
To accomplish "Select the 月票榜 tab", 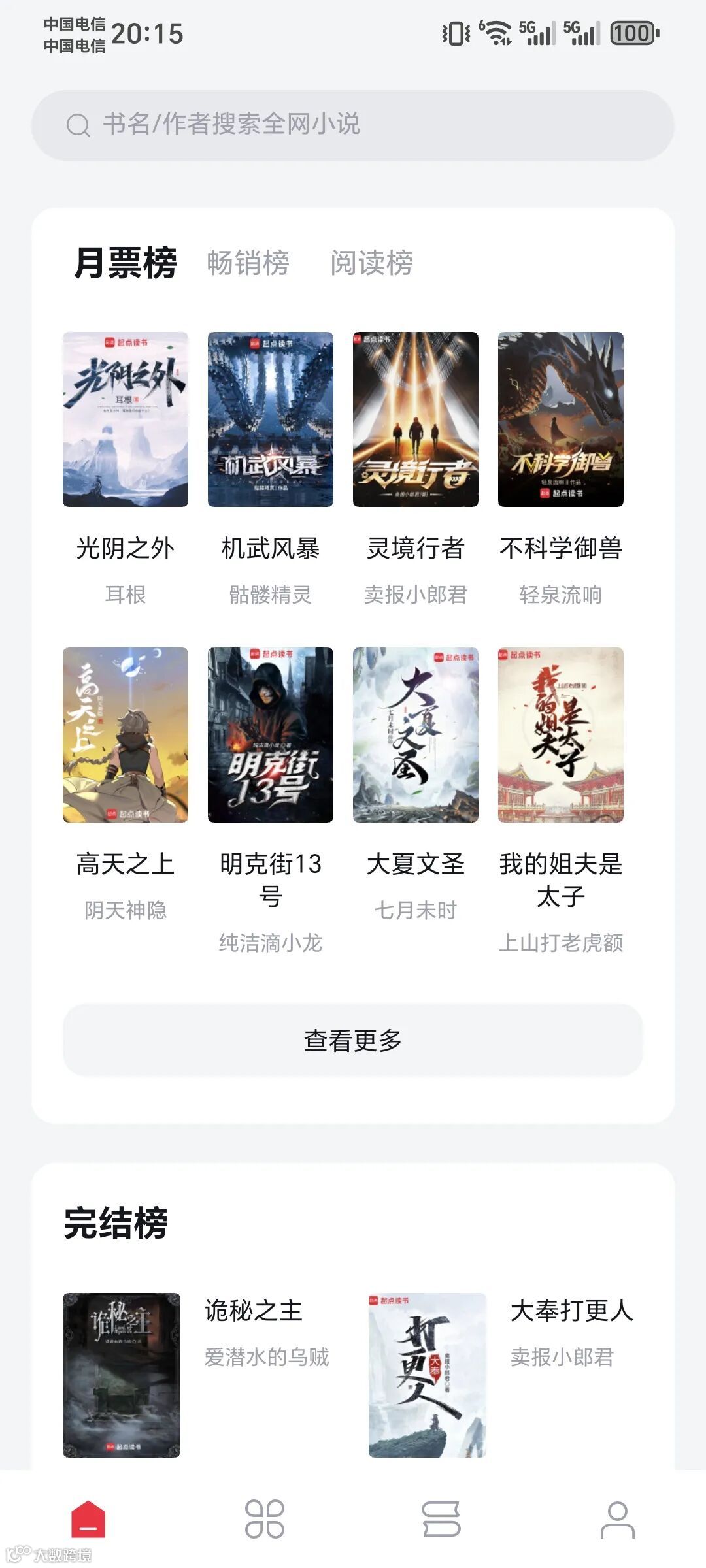I will click(x=125, y=263).
